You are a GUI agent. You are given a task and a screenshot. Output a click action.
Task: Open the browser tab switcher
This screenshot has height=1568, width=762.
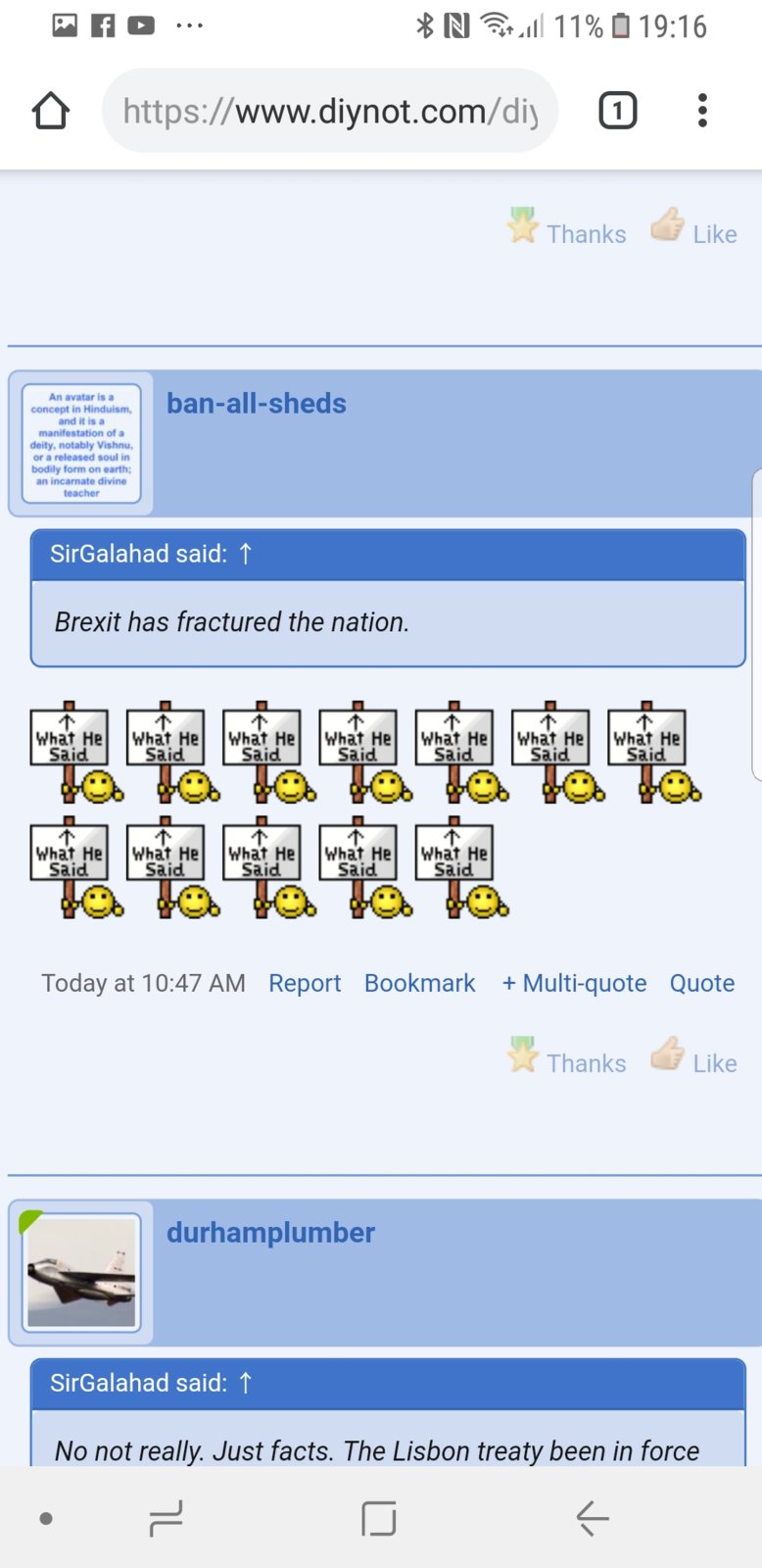[617, 111]
